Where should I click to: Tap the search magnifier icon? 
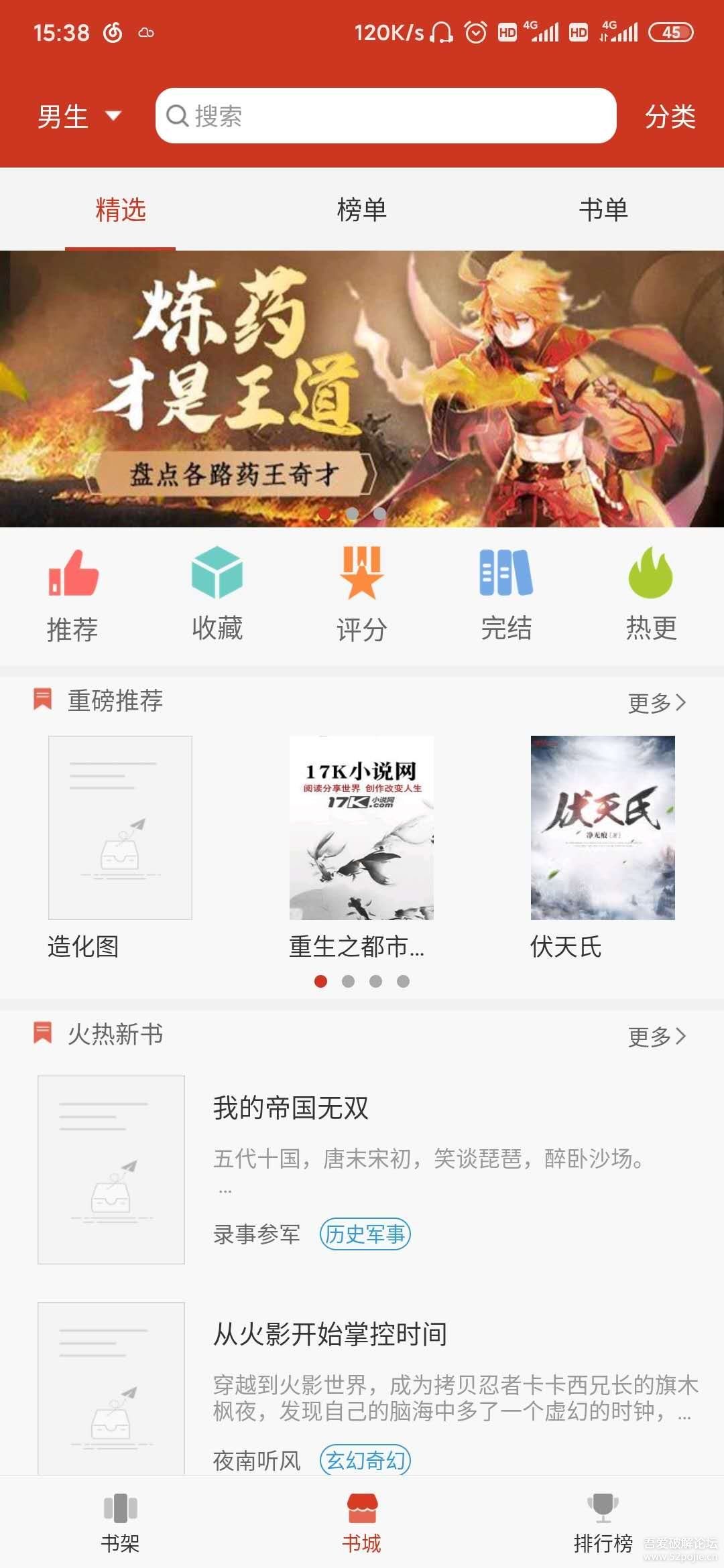[x=176, y=116]
